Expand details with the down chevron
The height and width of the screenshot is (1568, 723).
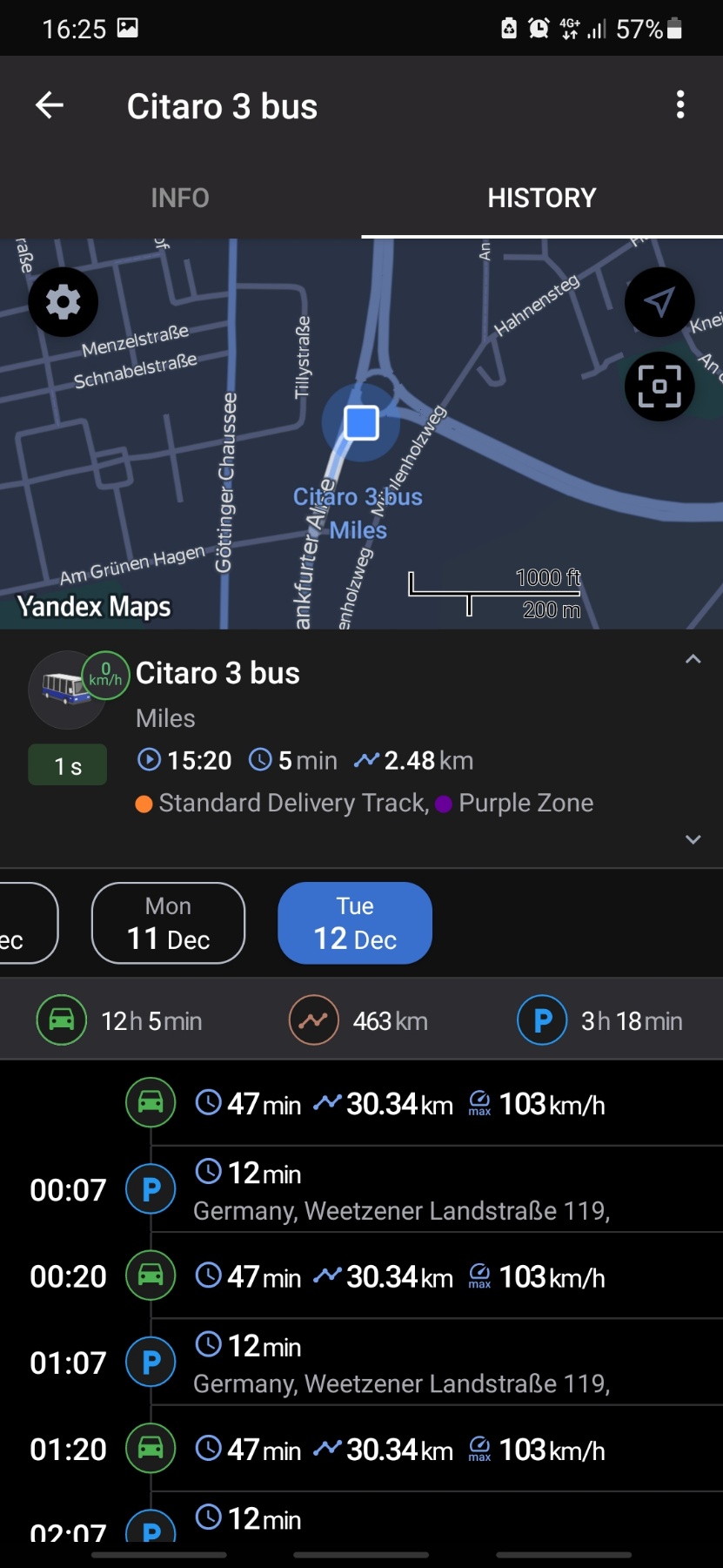[693, 839]
